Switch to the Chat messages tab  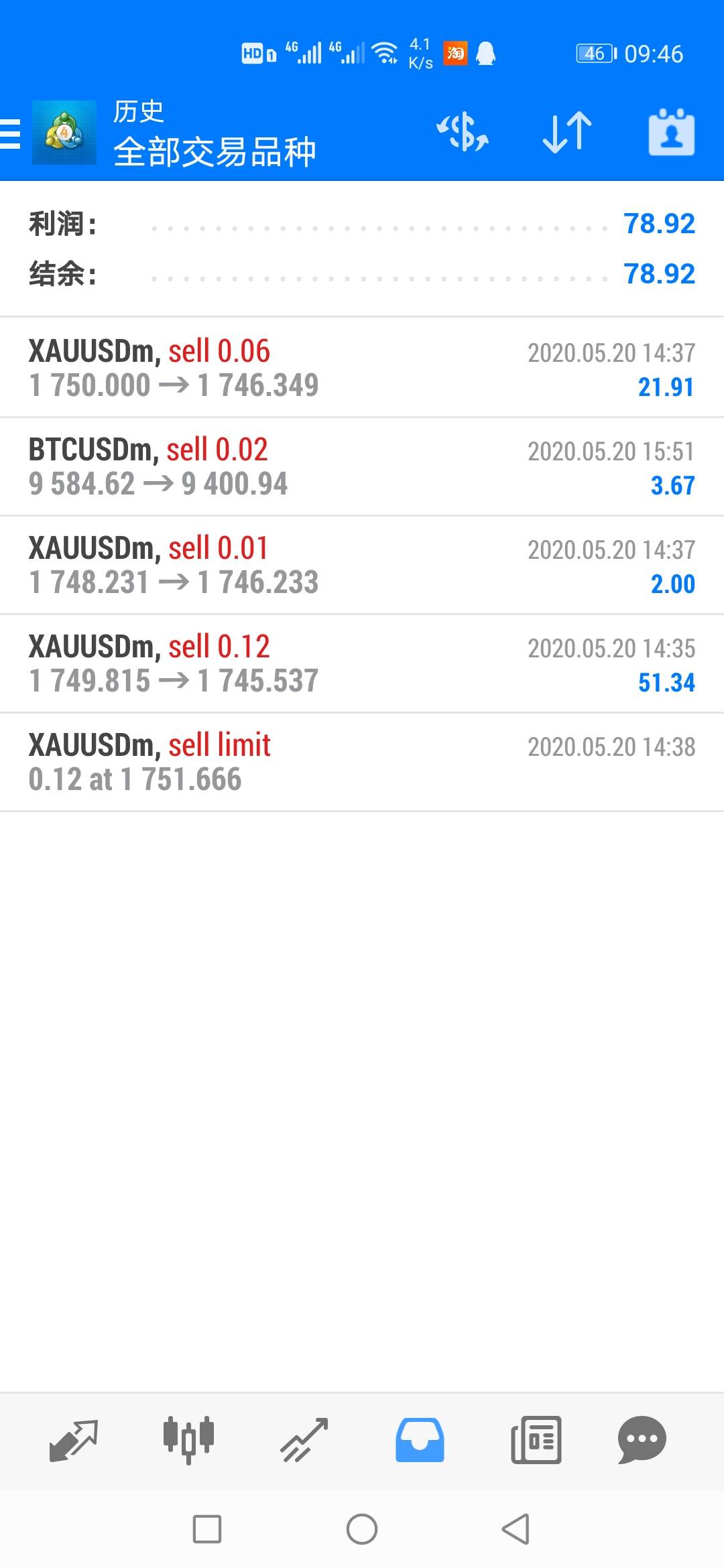642,1439
